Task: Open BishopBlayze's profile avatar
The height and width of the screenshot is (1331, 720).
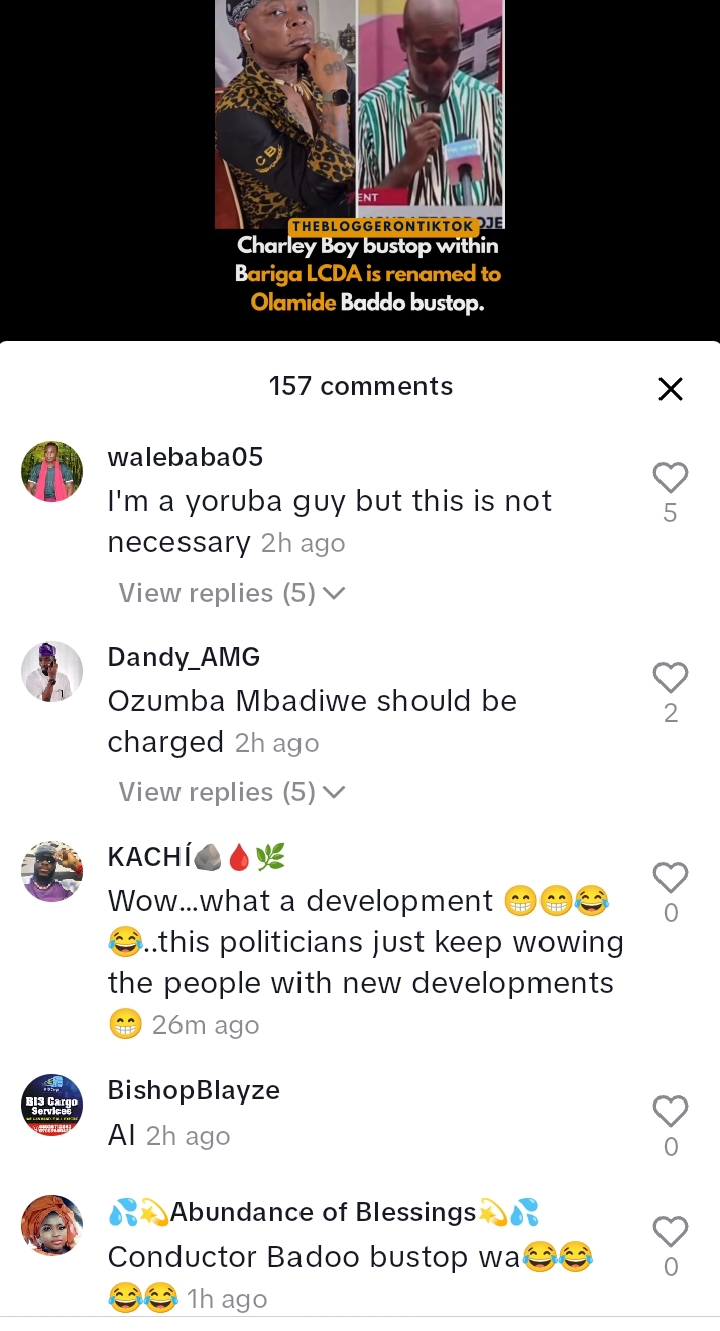Action: (x=52, y=1104)
